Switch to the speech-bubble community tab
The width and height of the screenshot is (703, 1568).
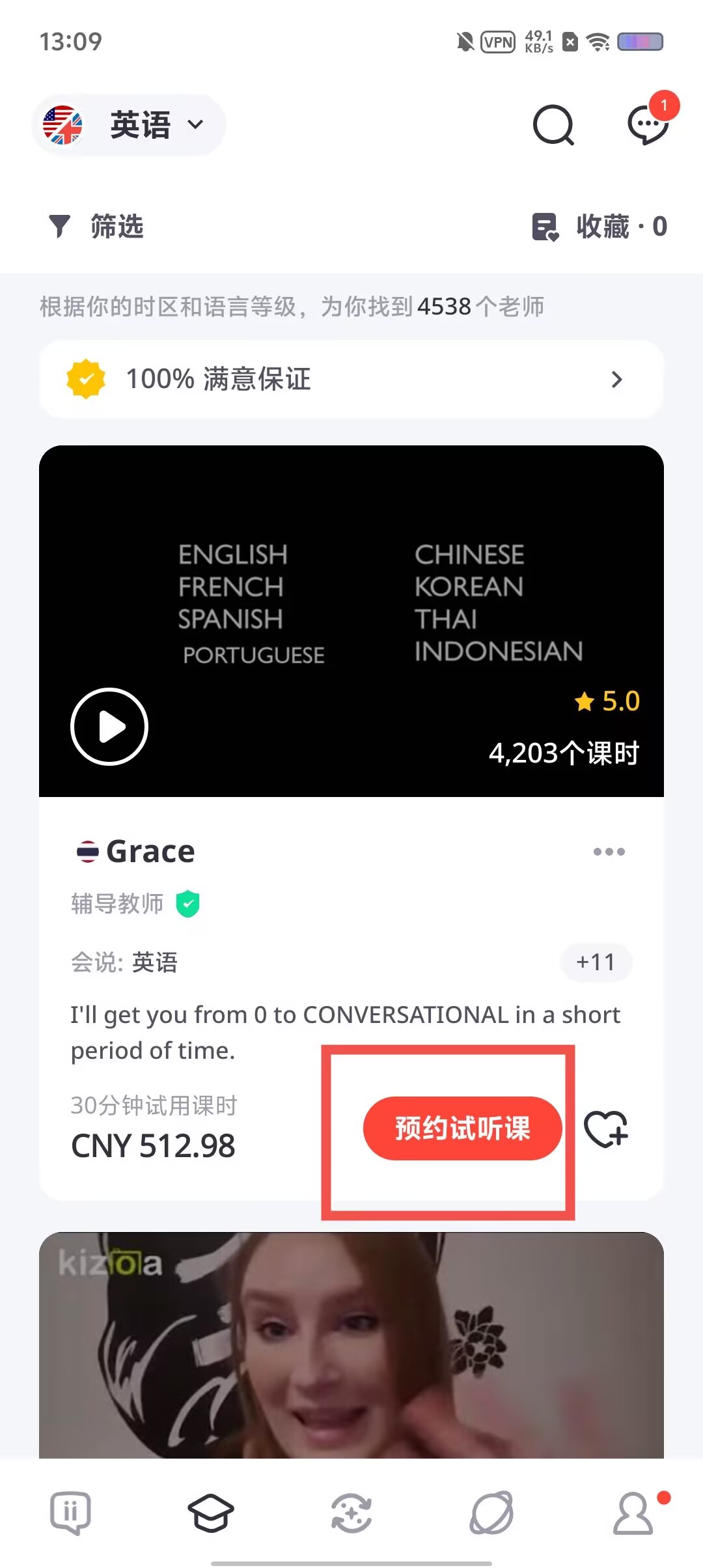[x=70, y=1512]
